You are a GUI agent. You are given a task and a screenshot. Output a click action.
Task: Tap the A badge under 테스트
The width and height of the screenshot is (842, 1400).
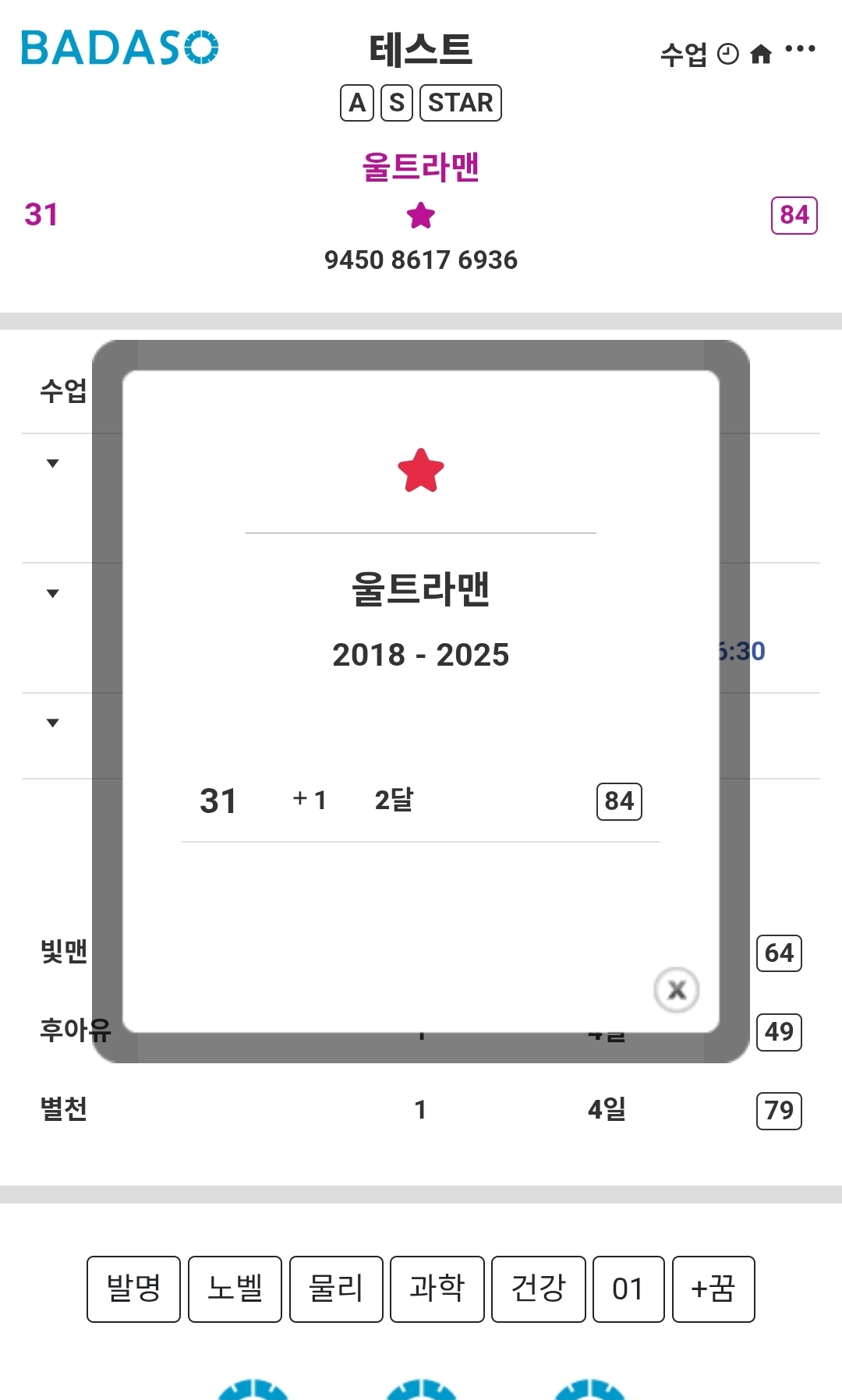click(357, 103)
